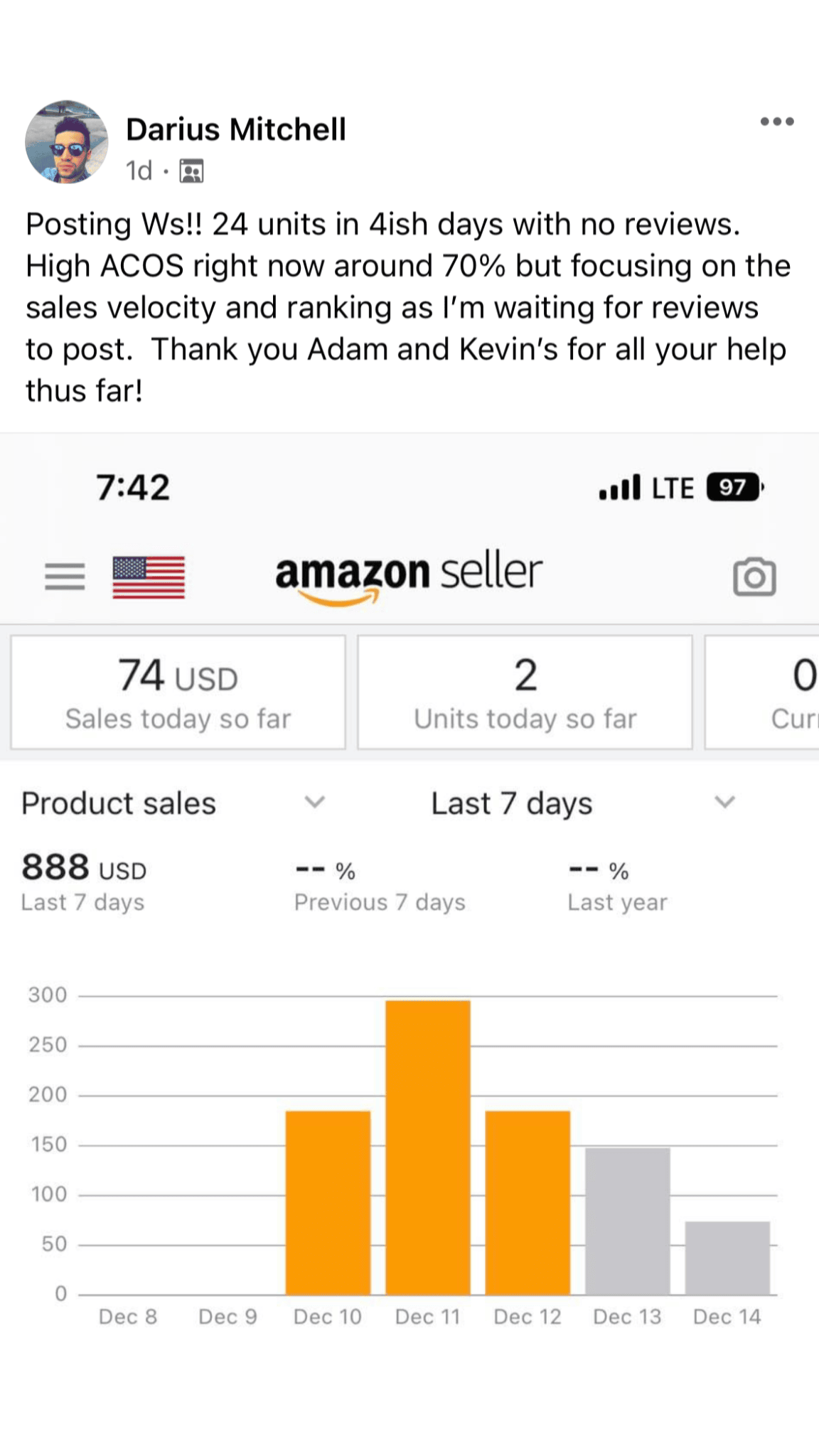This screenshot has width=819, height=1456.
Task: Open Darius Mitchell's profile picture
Action: [x=67, y=142]
